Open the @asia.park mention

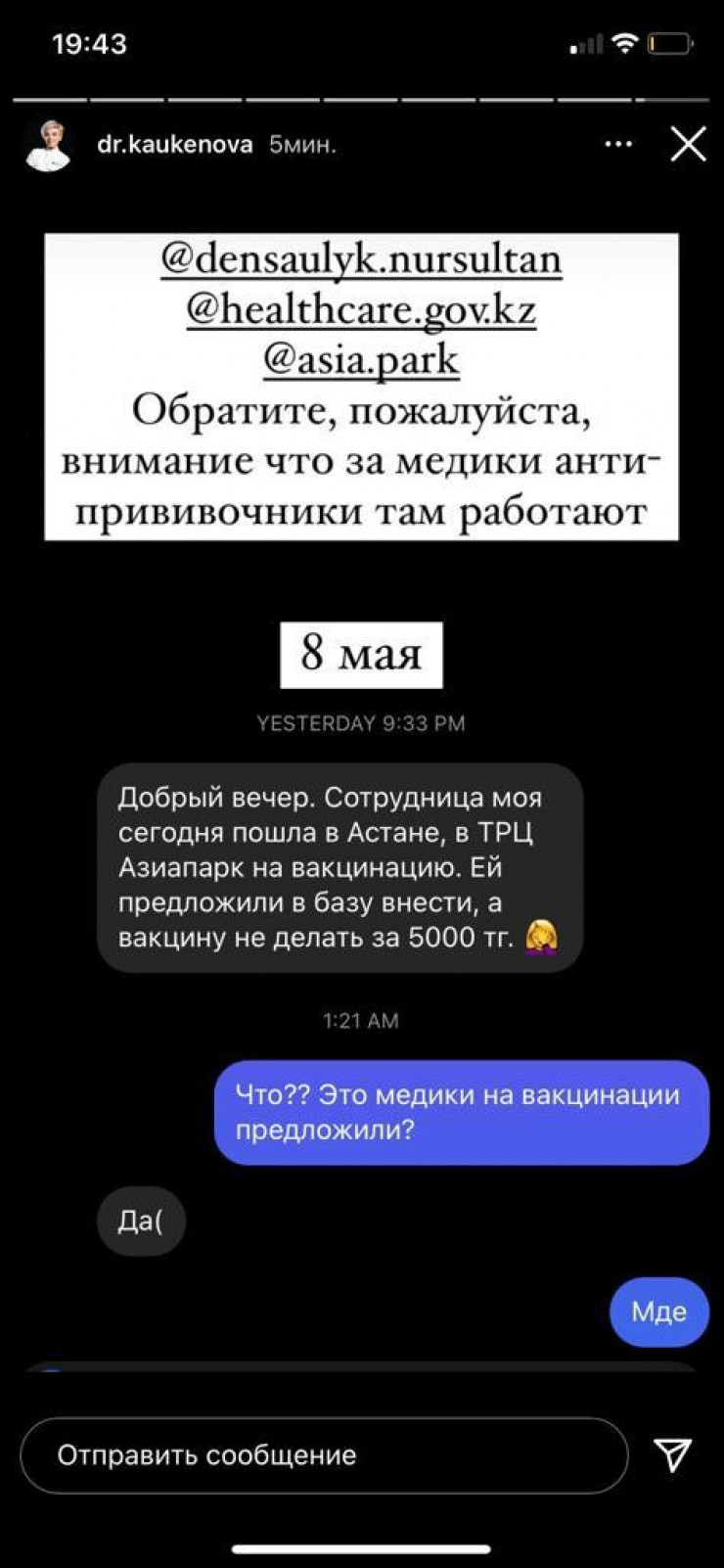361,360
